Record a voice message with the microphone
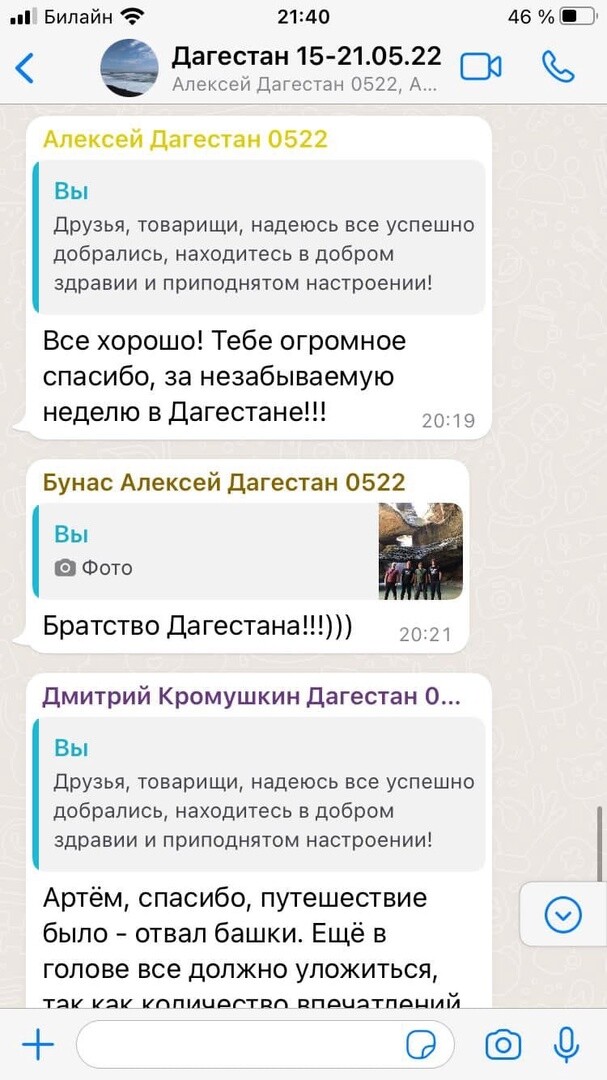The height and width of the screenshot is (1080, 607). pyautogui.click(x=566, y=1045)
